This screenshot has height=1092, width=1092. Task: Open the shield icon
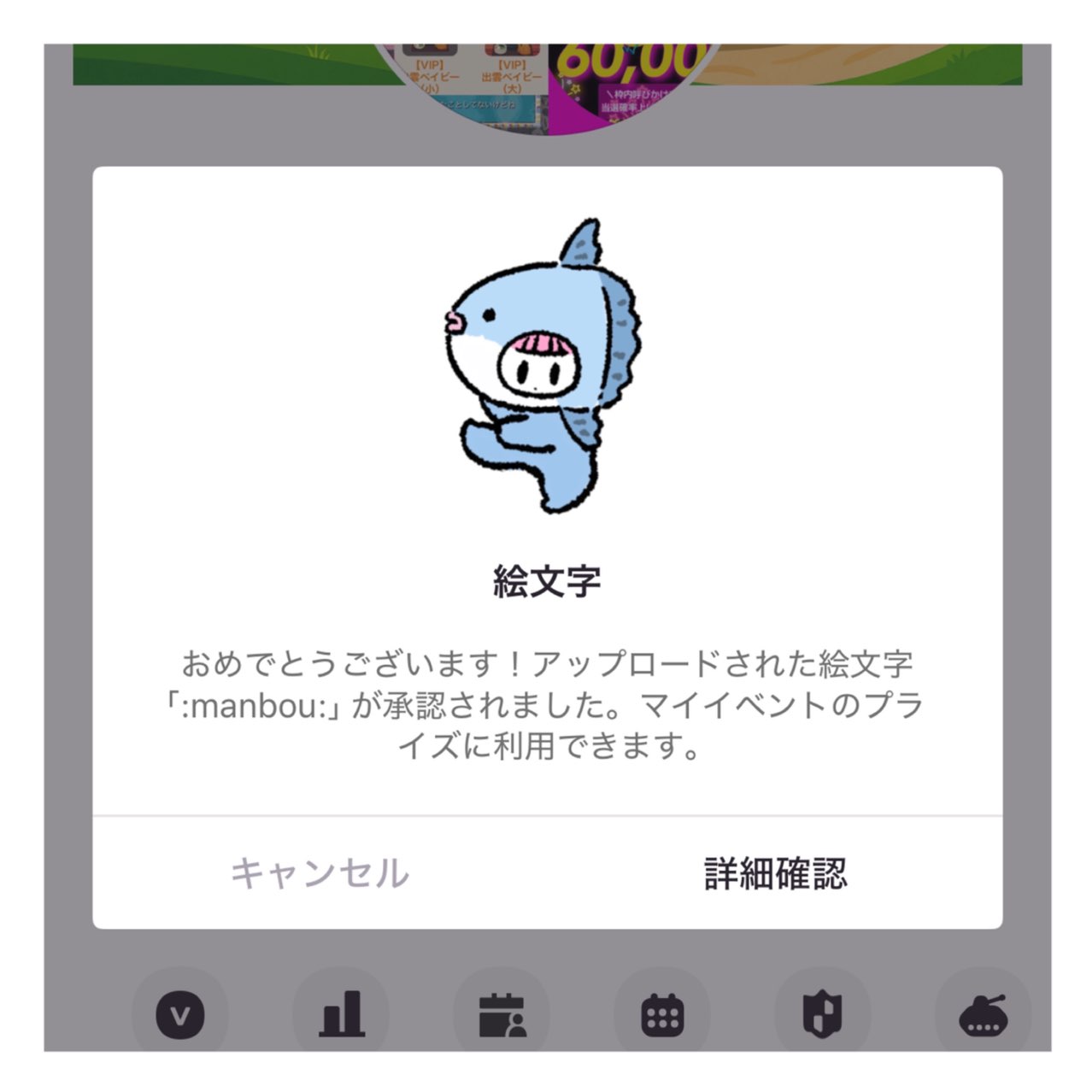[822, 1014]
